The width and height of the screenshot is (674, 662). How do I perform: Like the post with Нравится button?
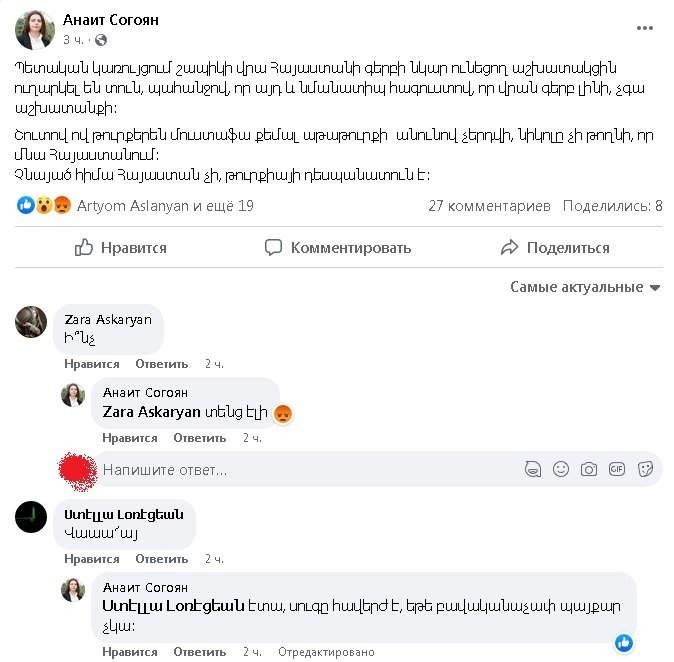click(x=120, y=248)
